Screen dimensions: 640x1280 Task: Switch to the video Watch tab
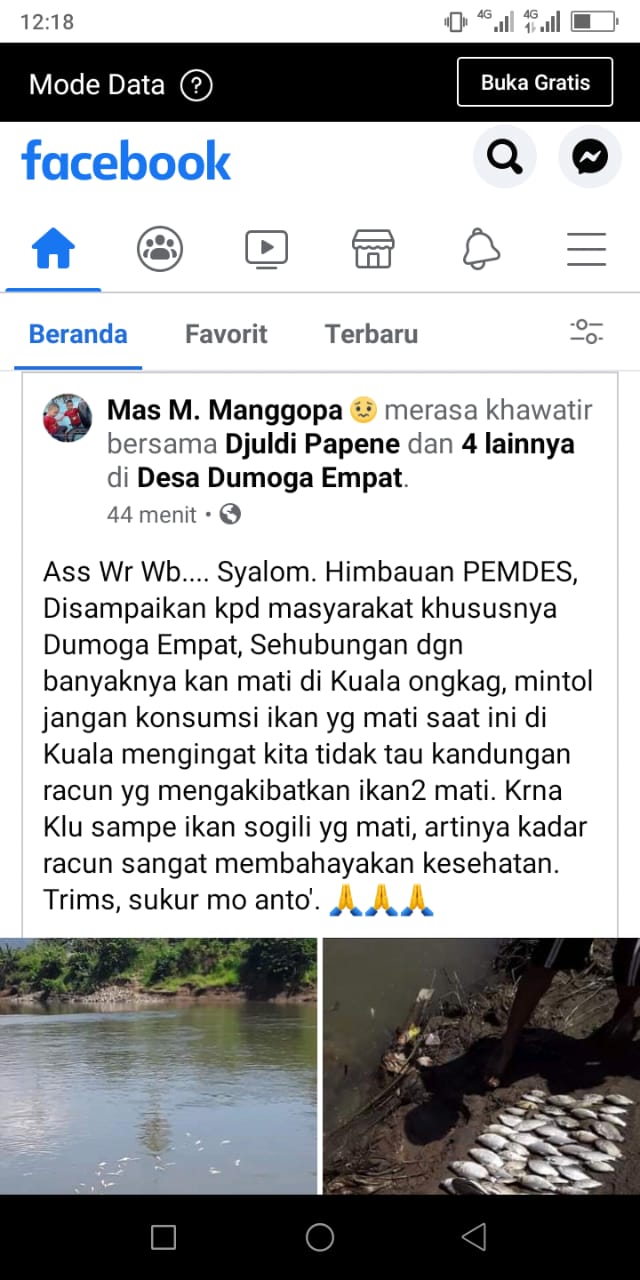pyautogui.click(x=266, y=248)
